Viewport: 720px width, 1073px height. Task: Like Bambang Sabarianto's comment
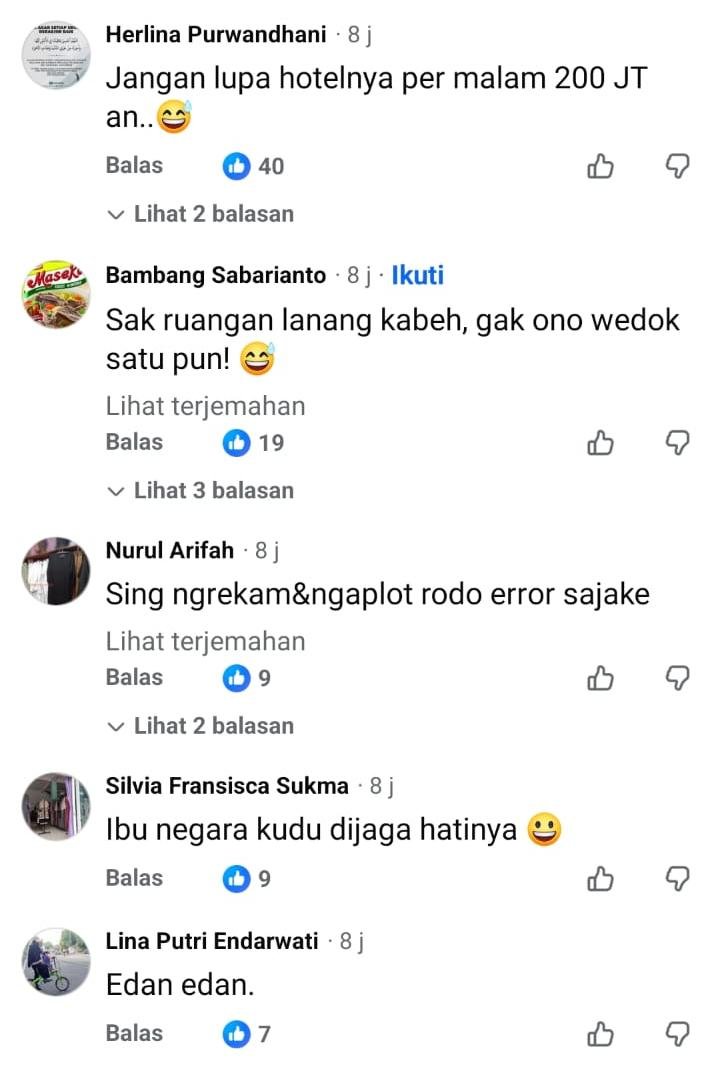[600, 442]
